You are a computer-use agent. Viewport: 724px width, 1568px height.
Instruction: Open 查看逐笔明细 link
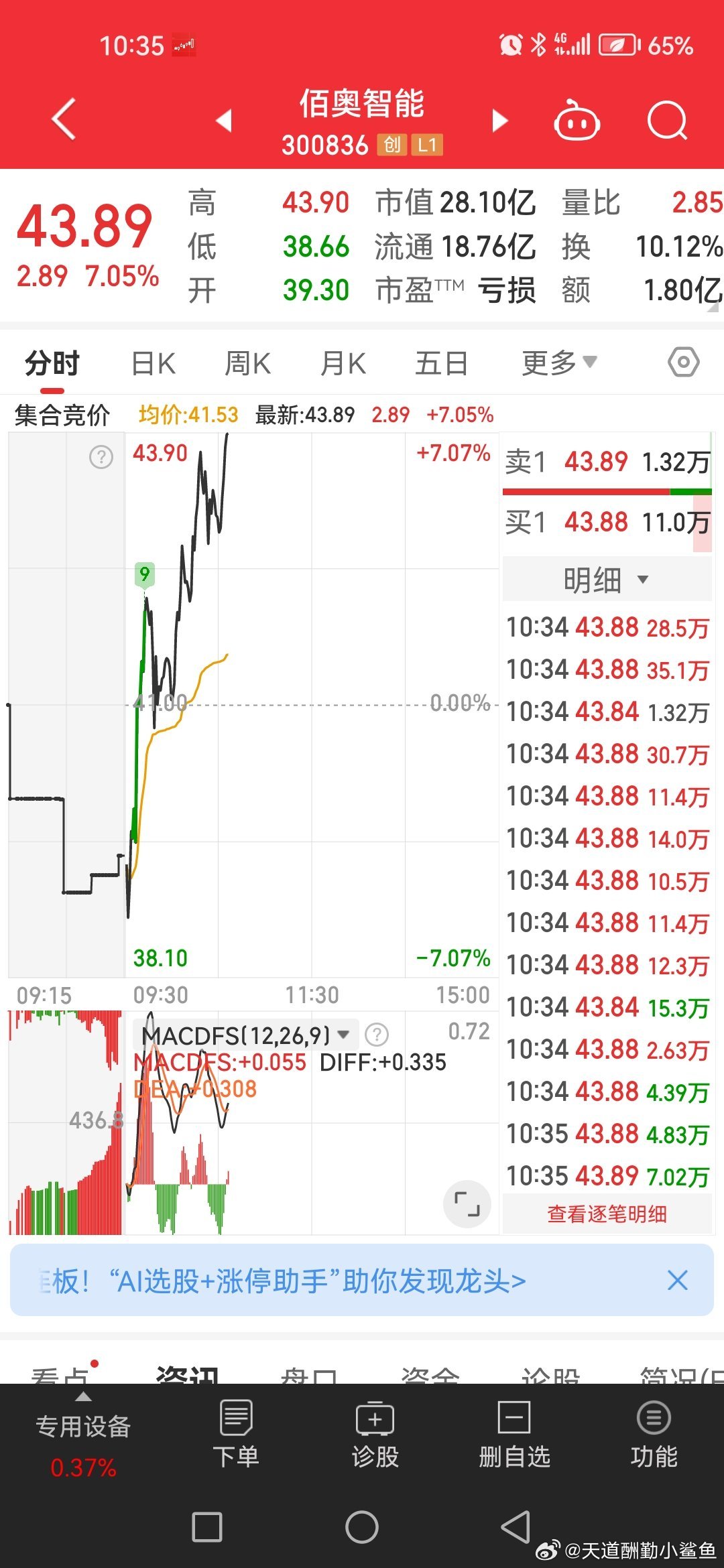click(607, 1214)
